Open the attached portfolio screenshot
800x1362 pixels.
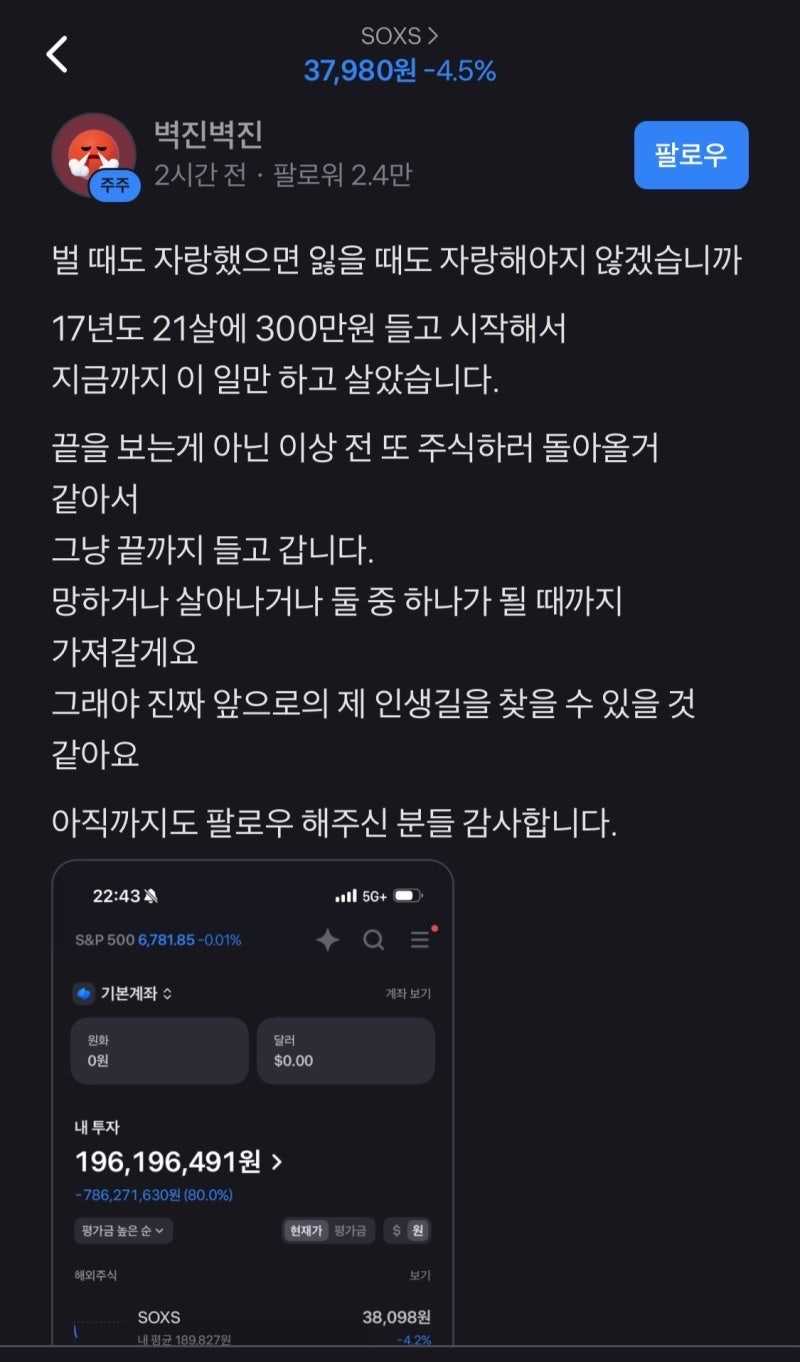point(252,1100)
